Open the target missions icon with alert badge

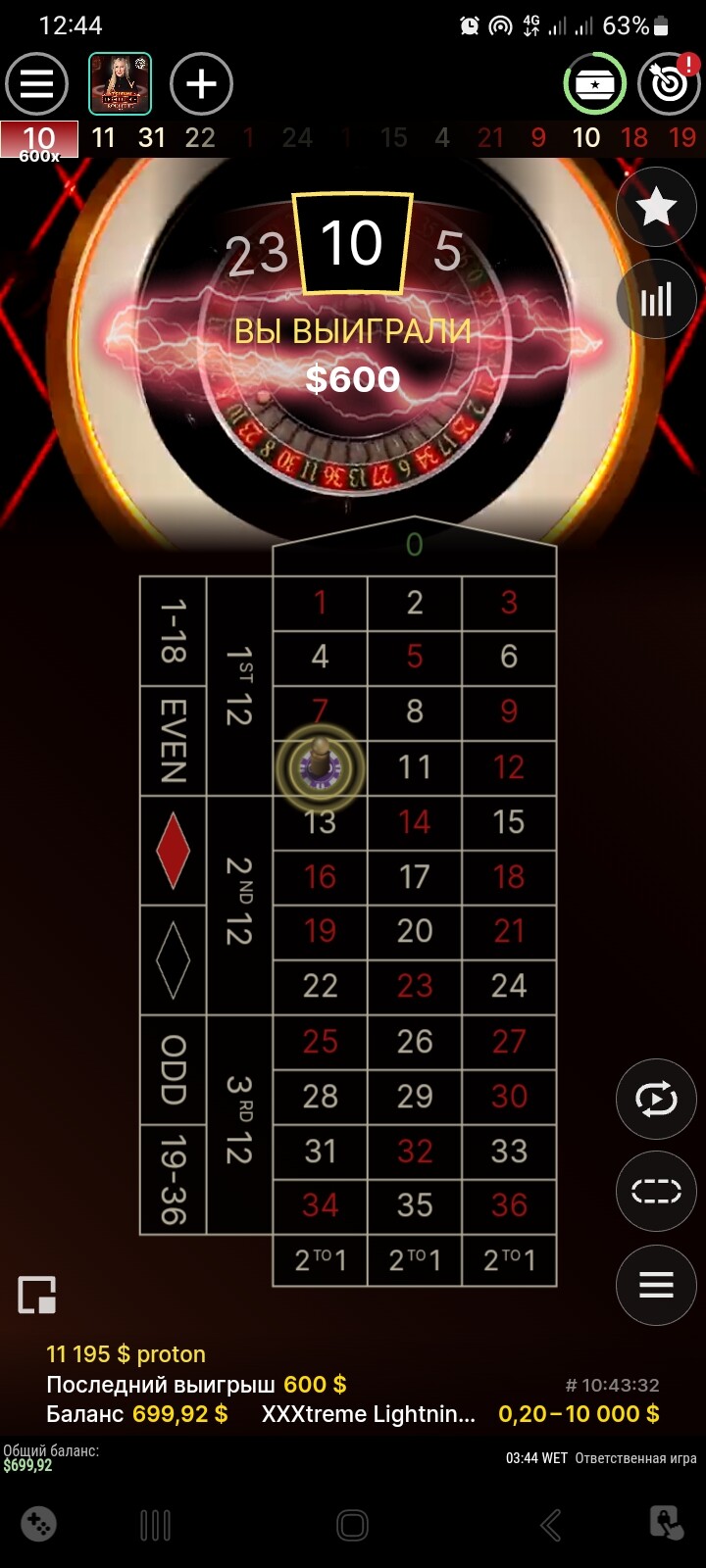pyautogui.click(x=670, y=83)
